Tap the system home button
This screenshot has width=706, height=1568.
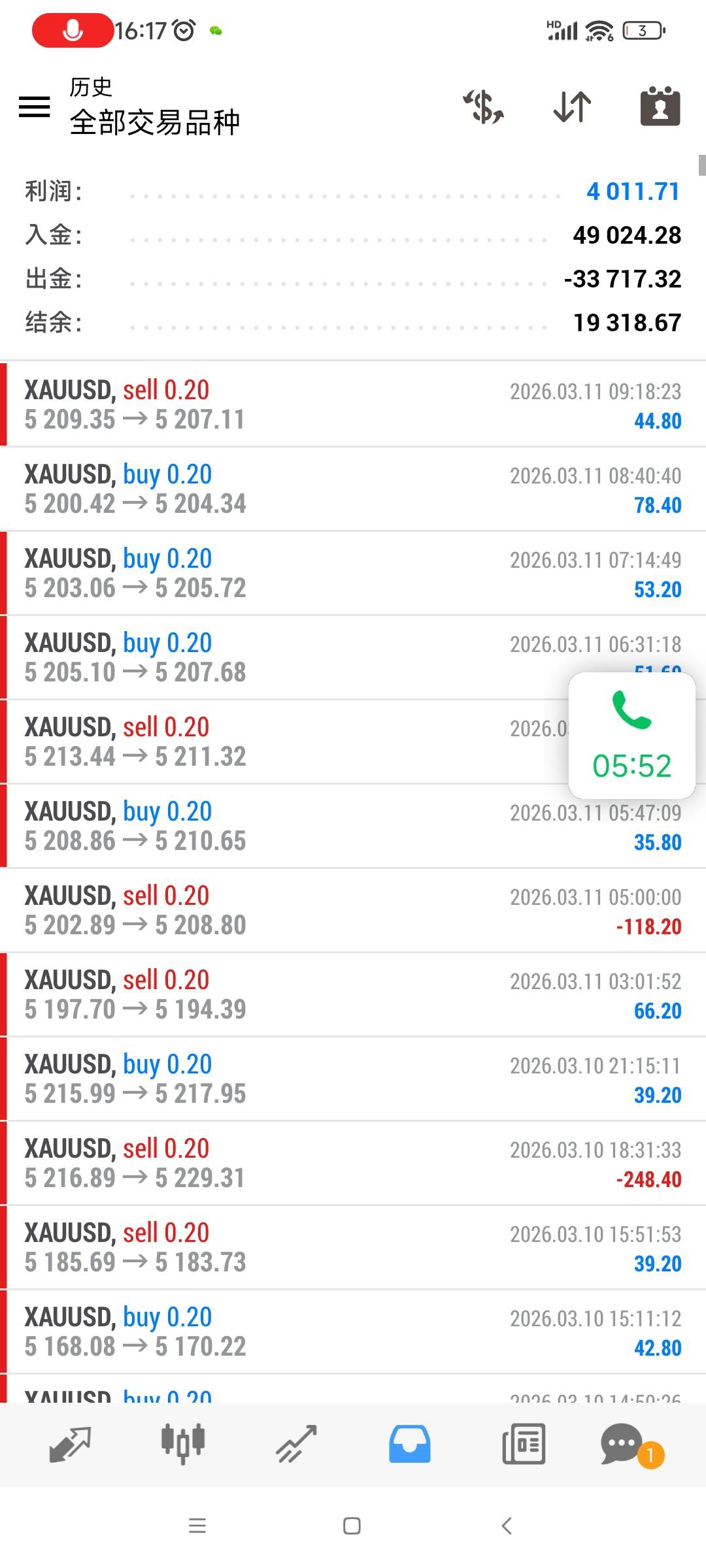coord(352,1526)
